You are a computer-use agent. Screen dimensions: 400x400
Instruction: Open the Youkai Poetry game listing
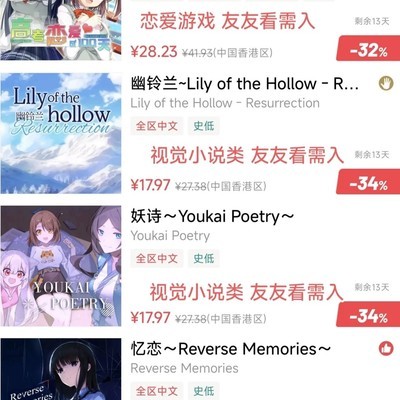tap(200, 266)
